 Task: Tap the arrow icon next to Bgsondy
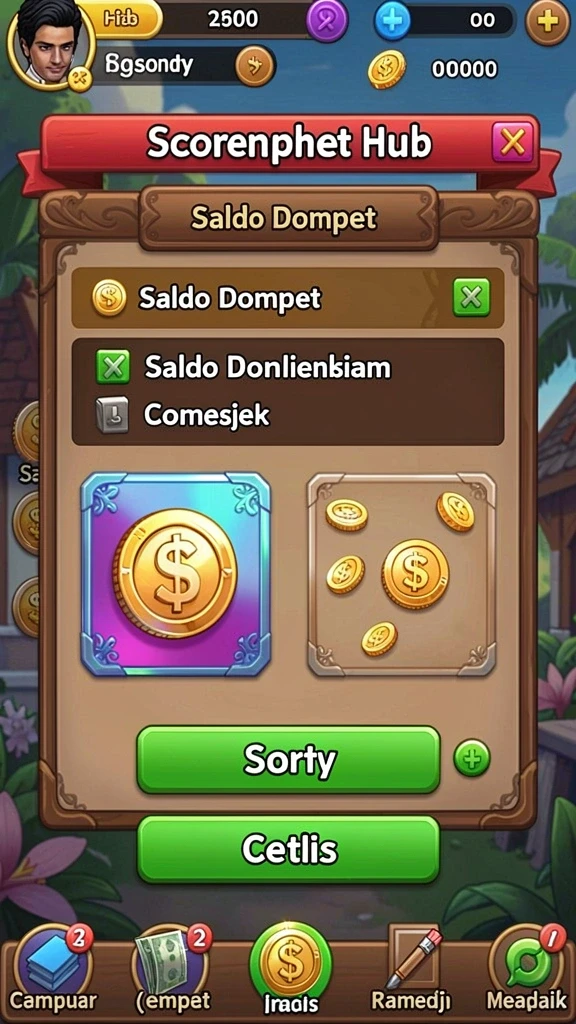pos(255,67)
